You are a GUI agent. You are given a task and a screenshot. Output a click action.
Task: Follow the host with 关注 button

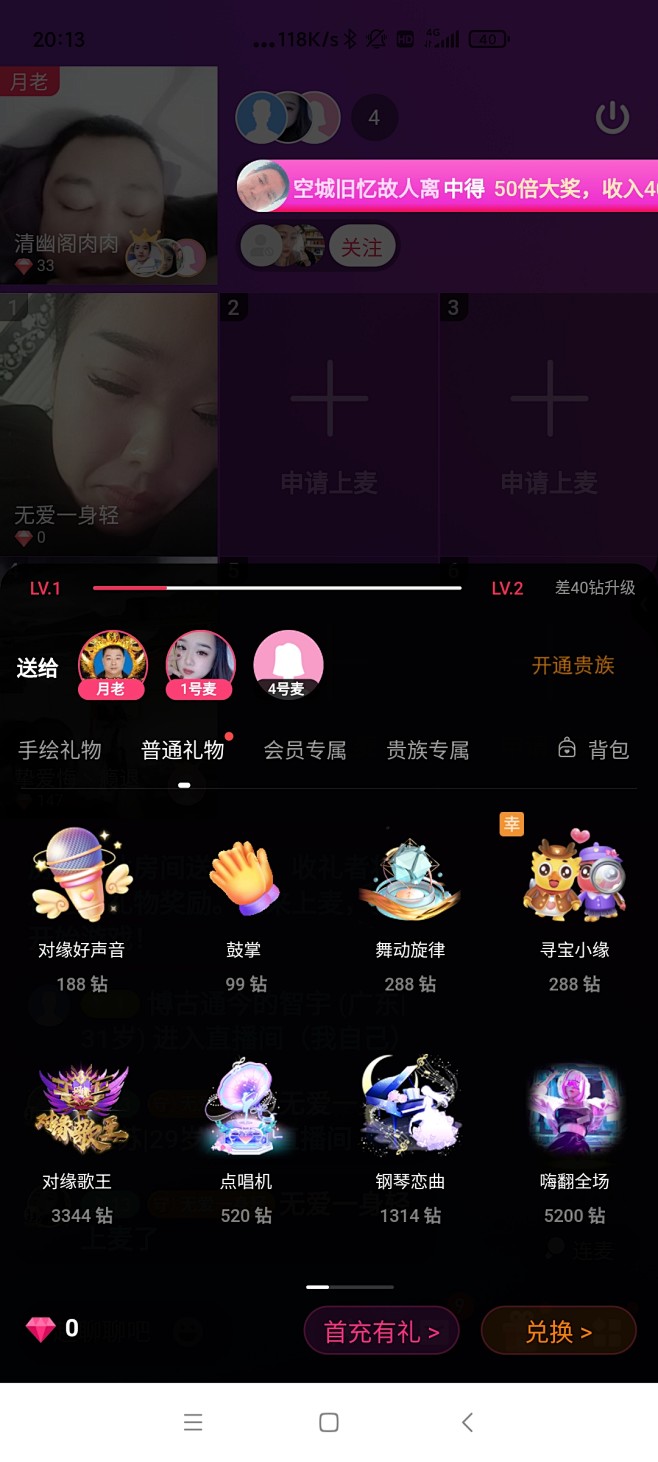(362, 246)
